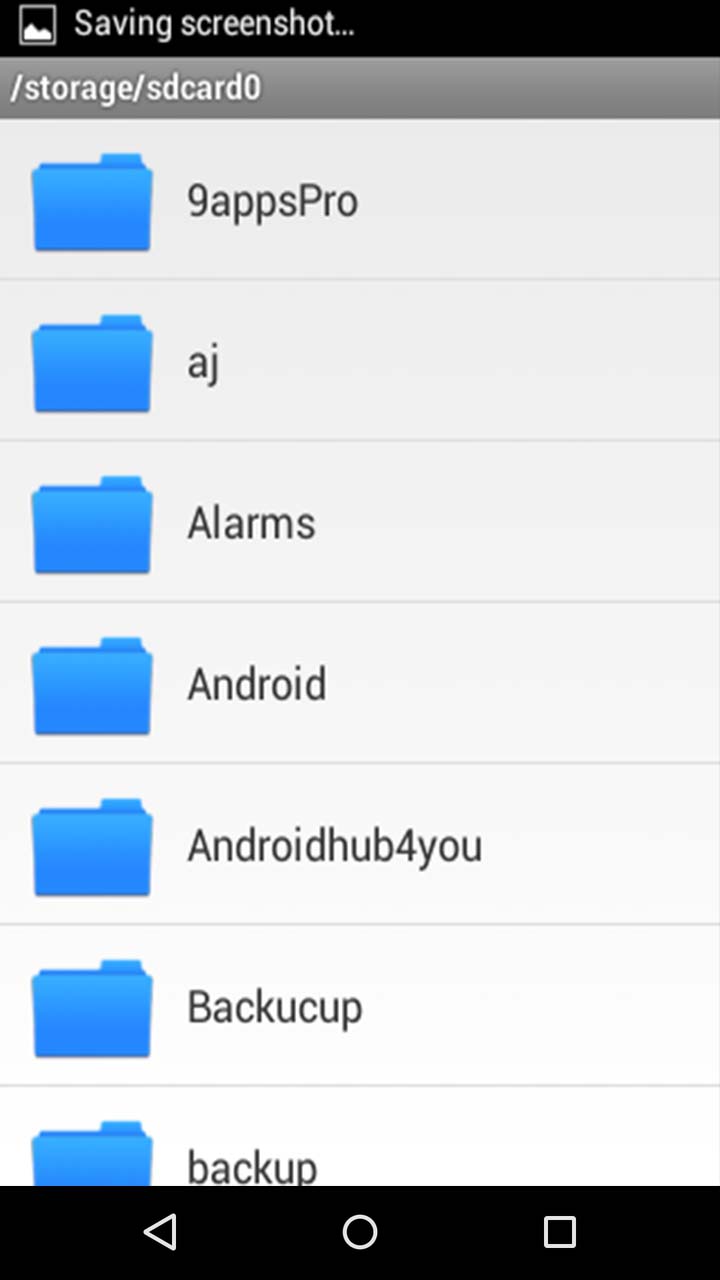The height and width of the screenshot is (1280, 720).
Task: Select the Alarms folder name
Action: point(250,523)
